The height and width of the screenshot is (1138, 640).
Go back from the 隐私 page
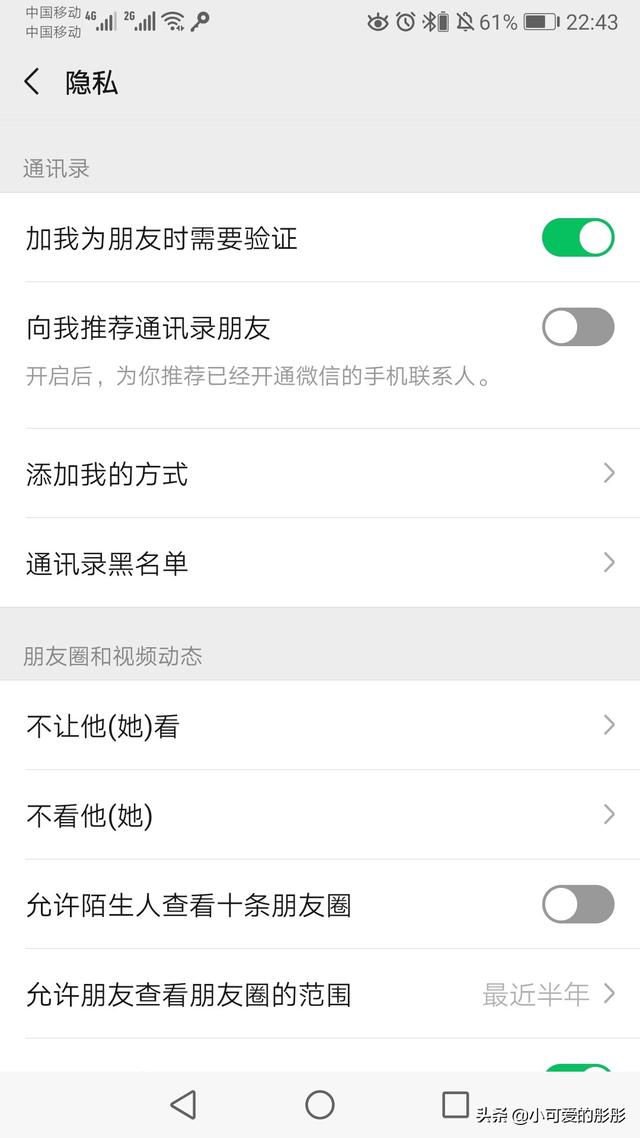click(x=32, y=82)
